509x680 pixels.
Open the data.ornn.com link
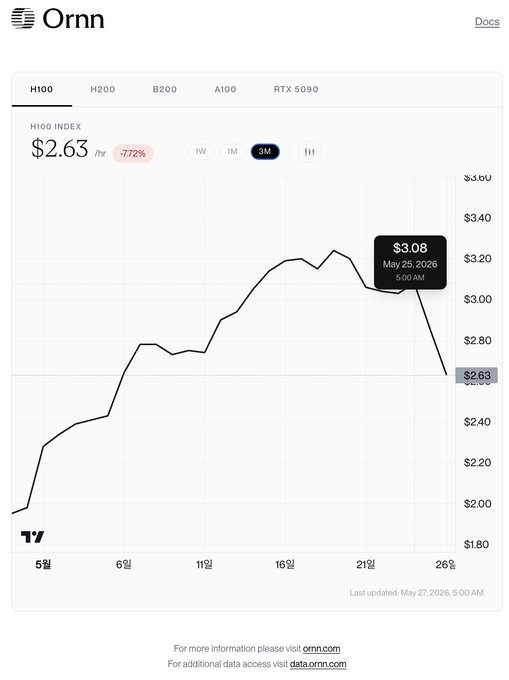point(318,664)
